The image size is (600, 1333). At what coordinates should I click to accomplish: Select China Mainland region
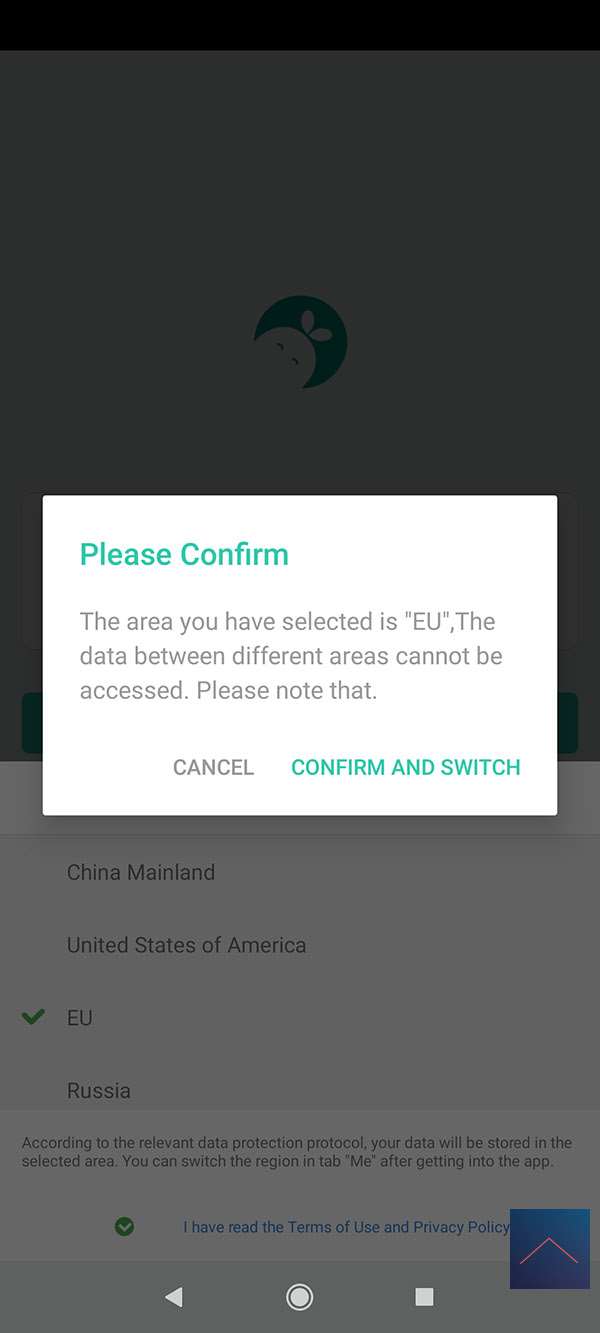click(x=141, y=872)
